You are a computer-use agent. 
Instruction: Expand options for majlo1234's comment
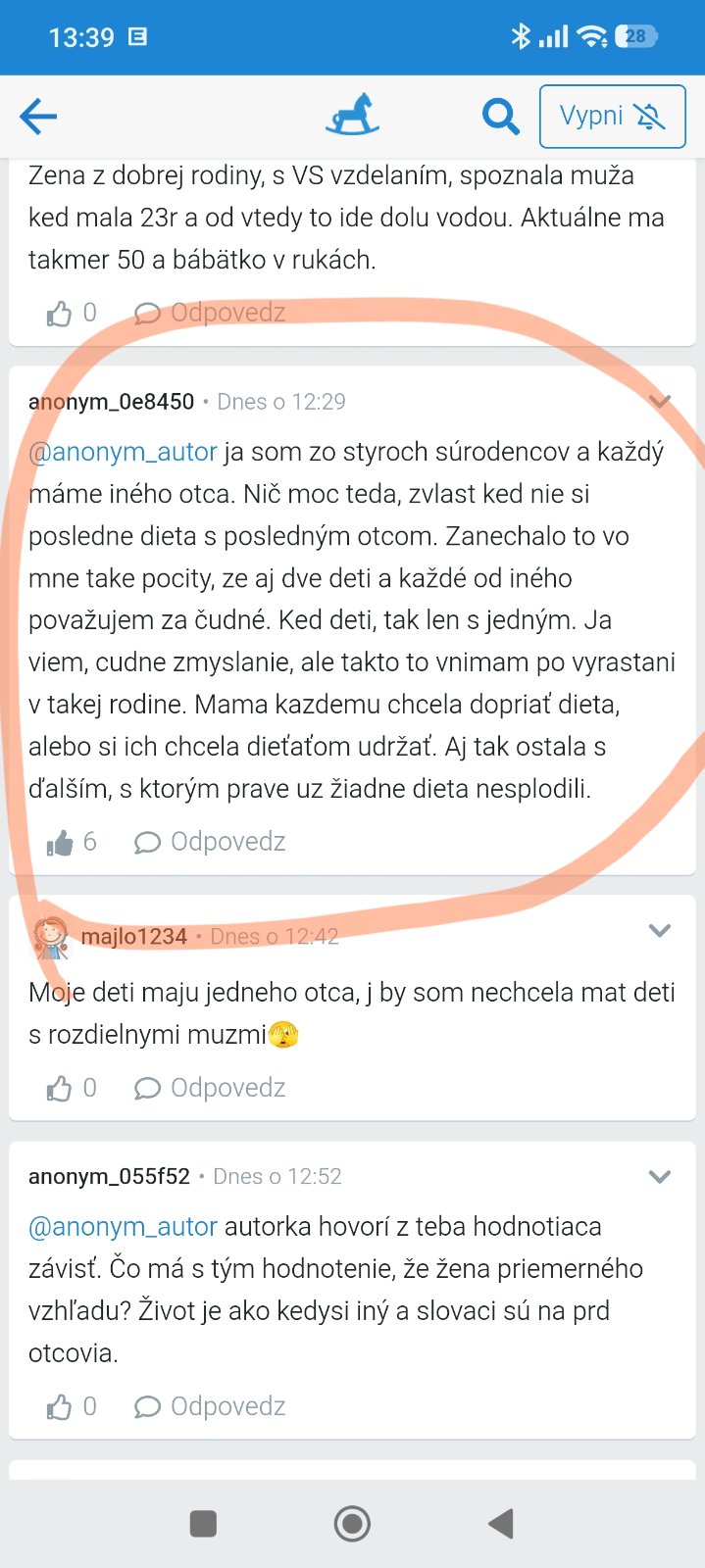click(x=660, y=930)
